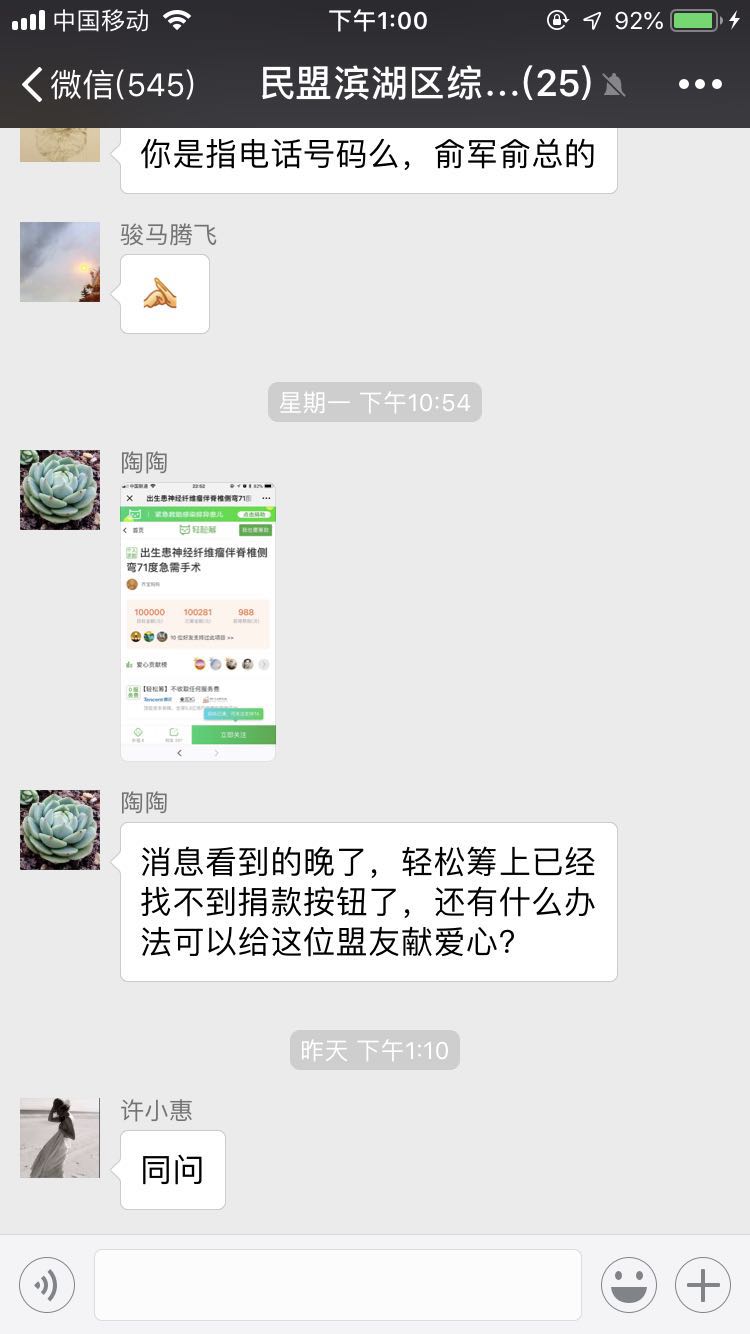Screen dimensions: 750x1334
Task: Focus the message text field
Action: [x=338, y=1285]
